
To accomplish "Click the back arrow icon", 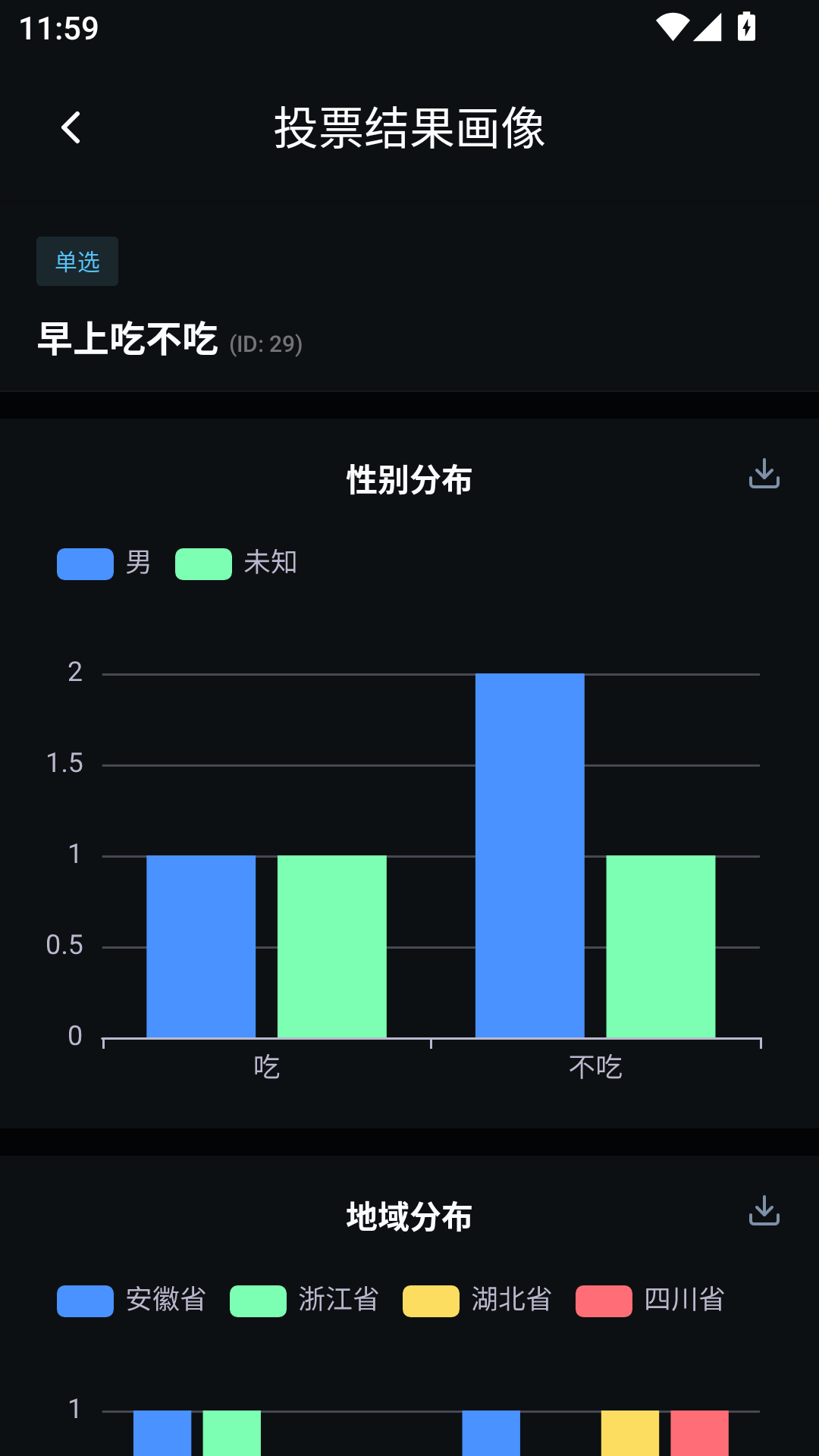I will pyautogui.click(x=72, y=127).
